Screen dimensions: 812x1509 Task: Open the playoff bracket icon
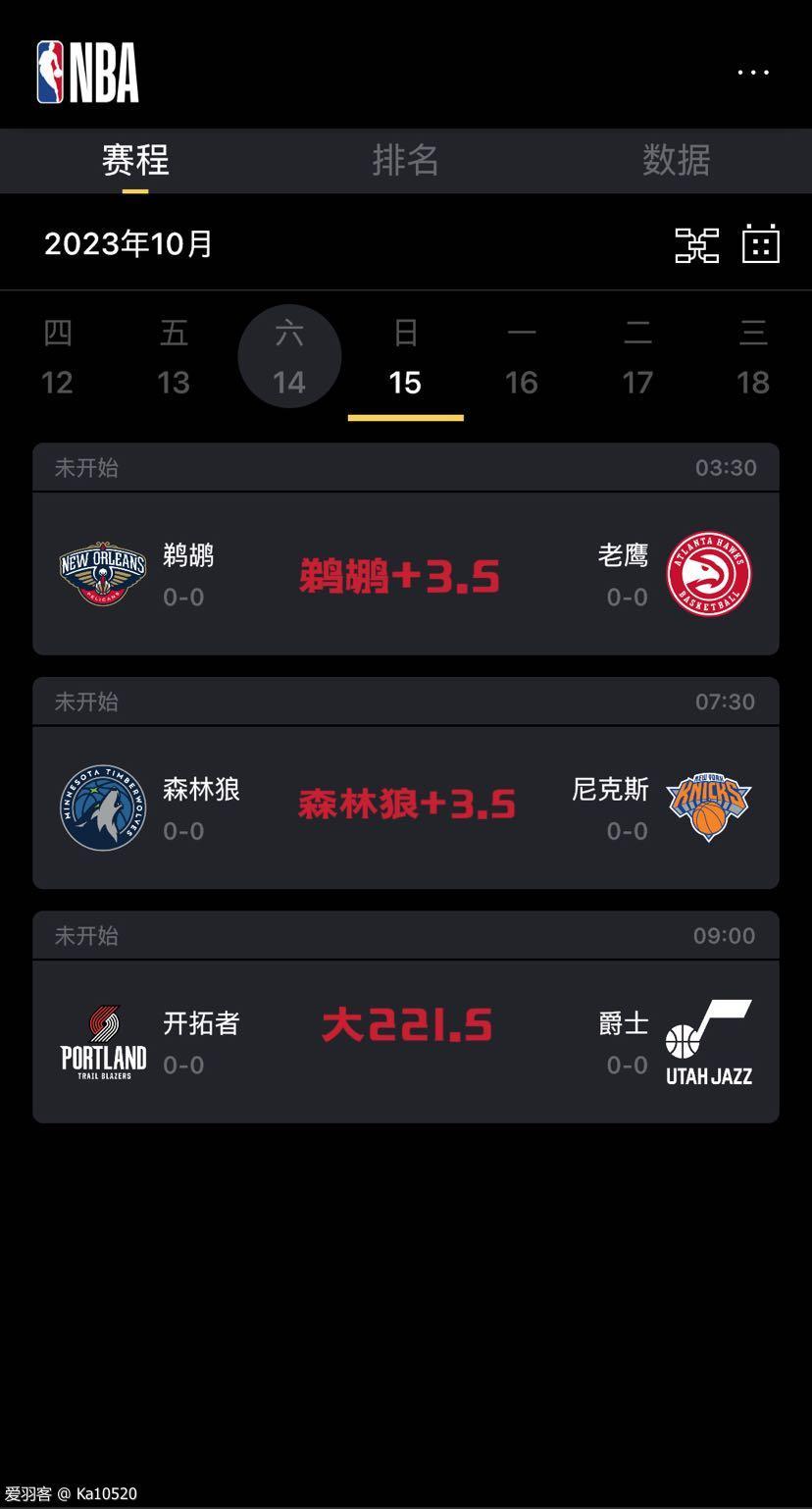[696, 244]
